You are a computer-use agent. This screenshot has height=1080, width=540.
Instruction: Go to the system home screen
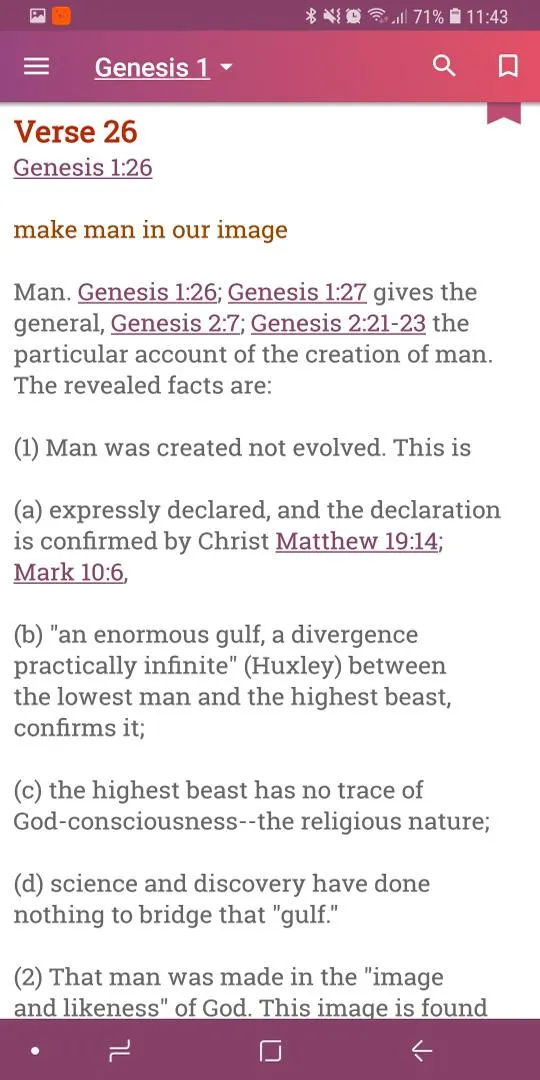pyautogui.click(x=271, y=1050)
